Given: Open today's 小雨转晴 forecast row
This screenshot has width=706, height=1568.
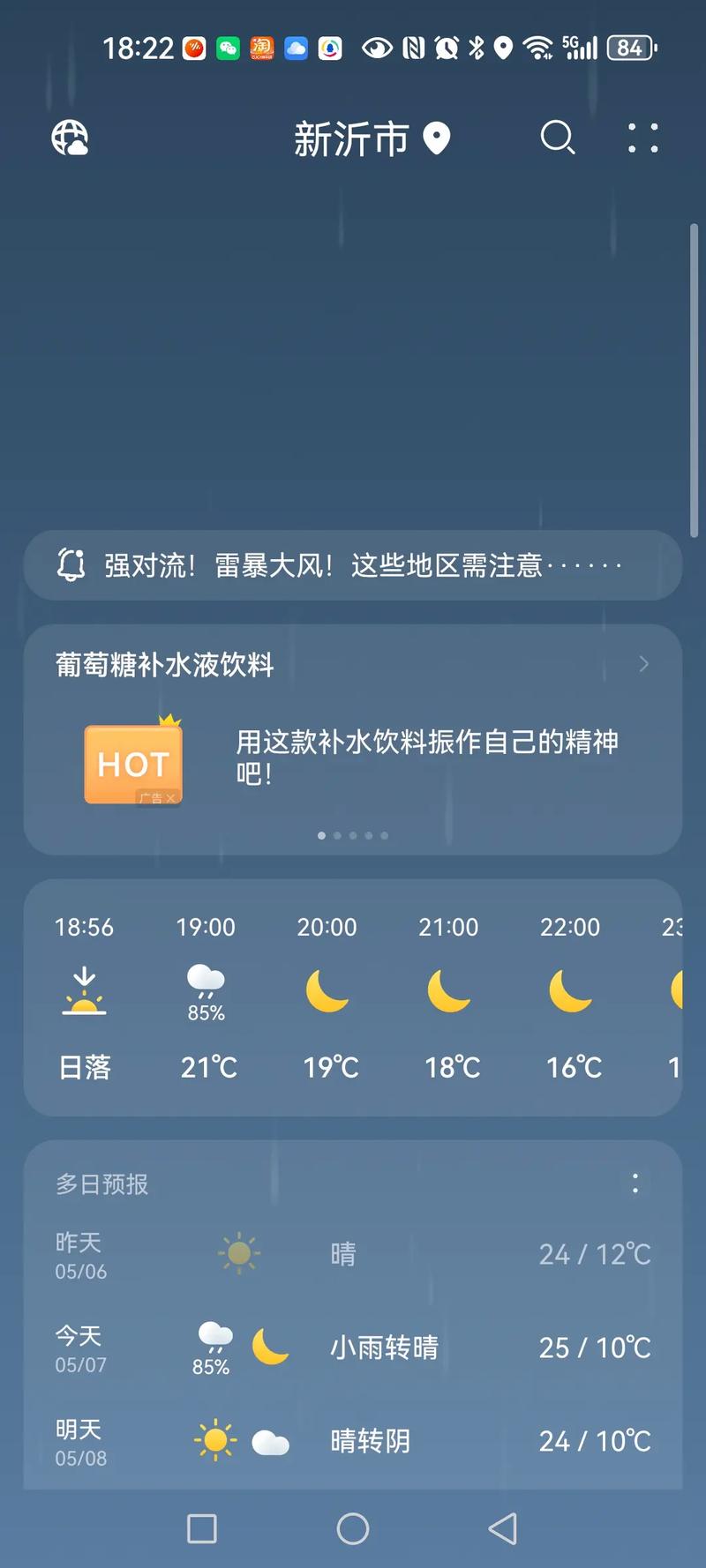Looking at the screenshot, I should click(x=353, y=1347).
